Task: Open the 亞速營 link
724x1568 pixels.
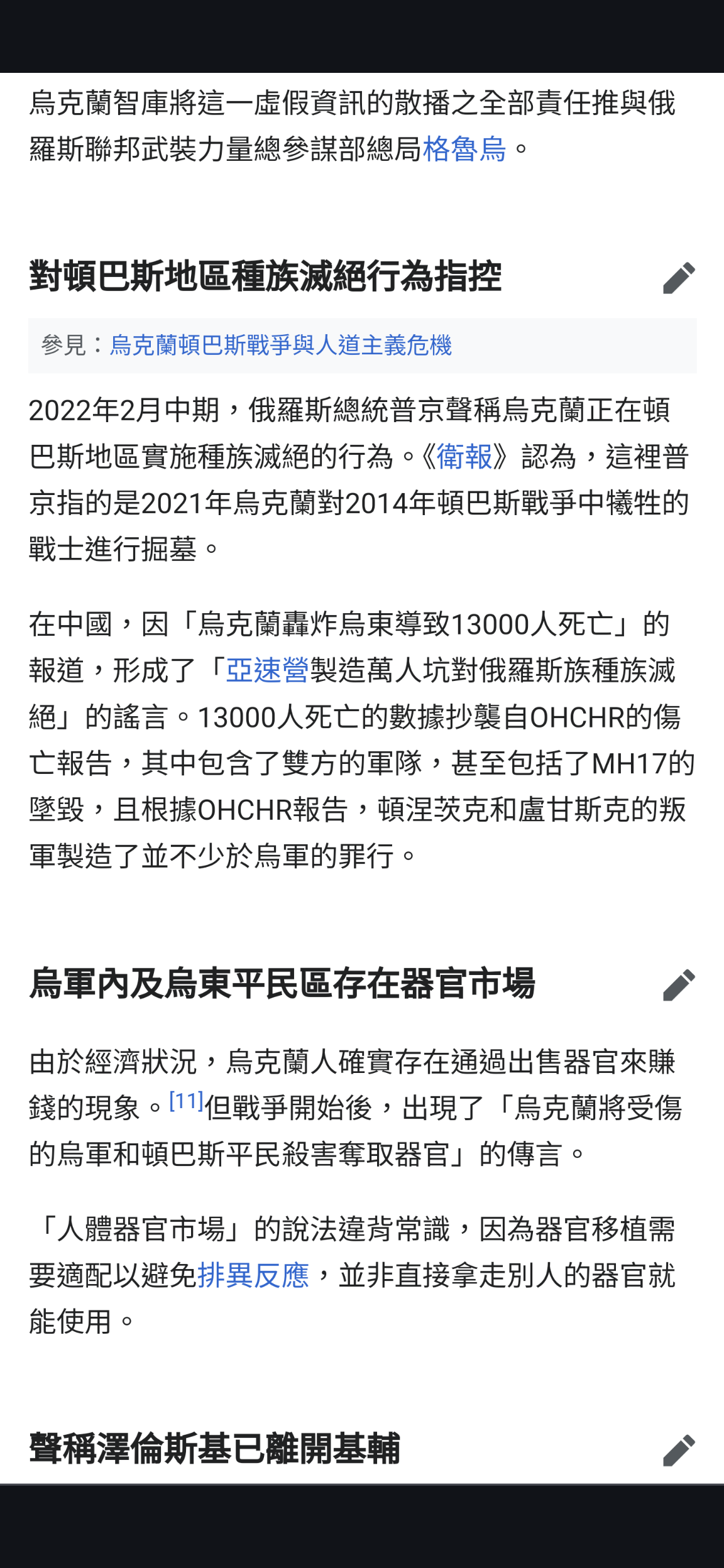Action: point(267,670)
